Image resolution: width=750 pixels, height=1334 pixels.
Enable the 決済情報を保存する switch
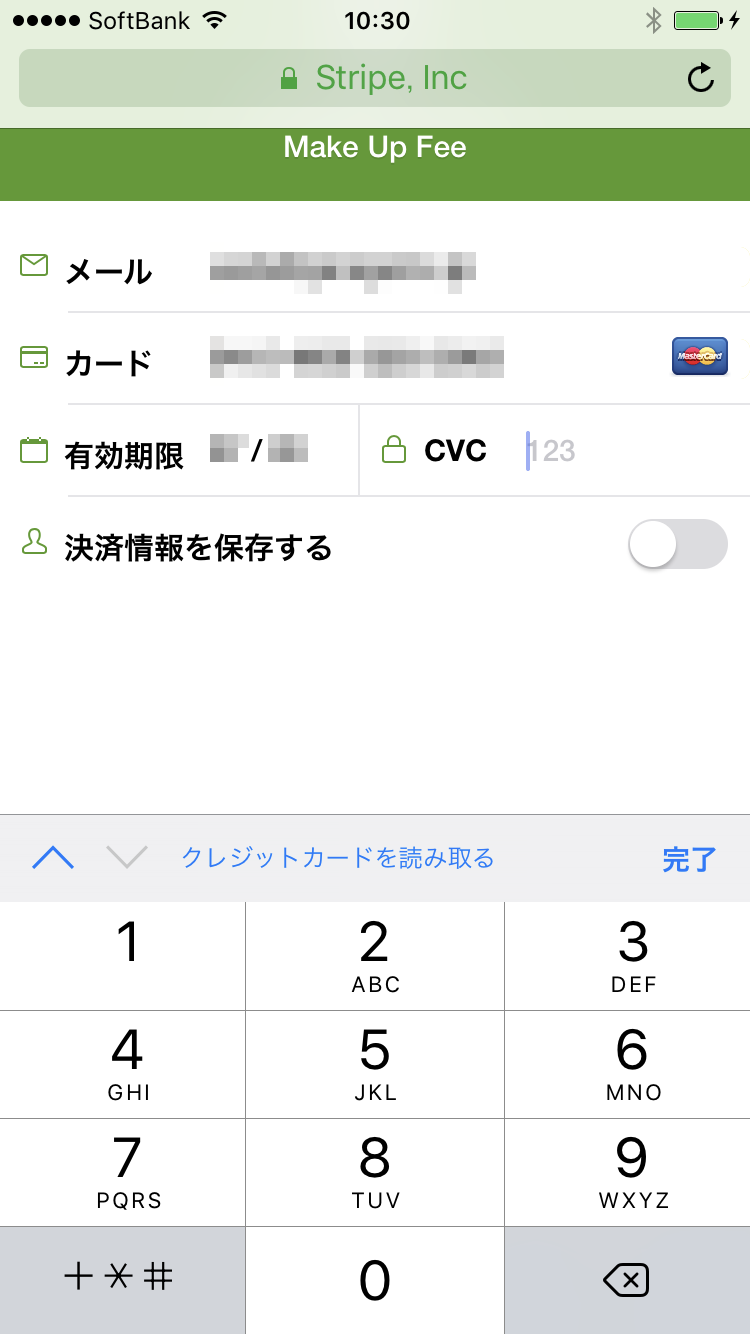click(x=677, y=544)
